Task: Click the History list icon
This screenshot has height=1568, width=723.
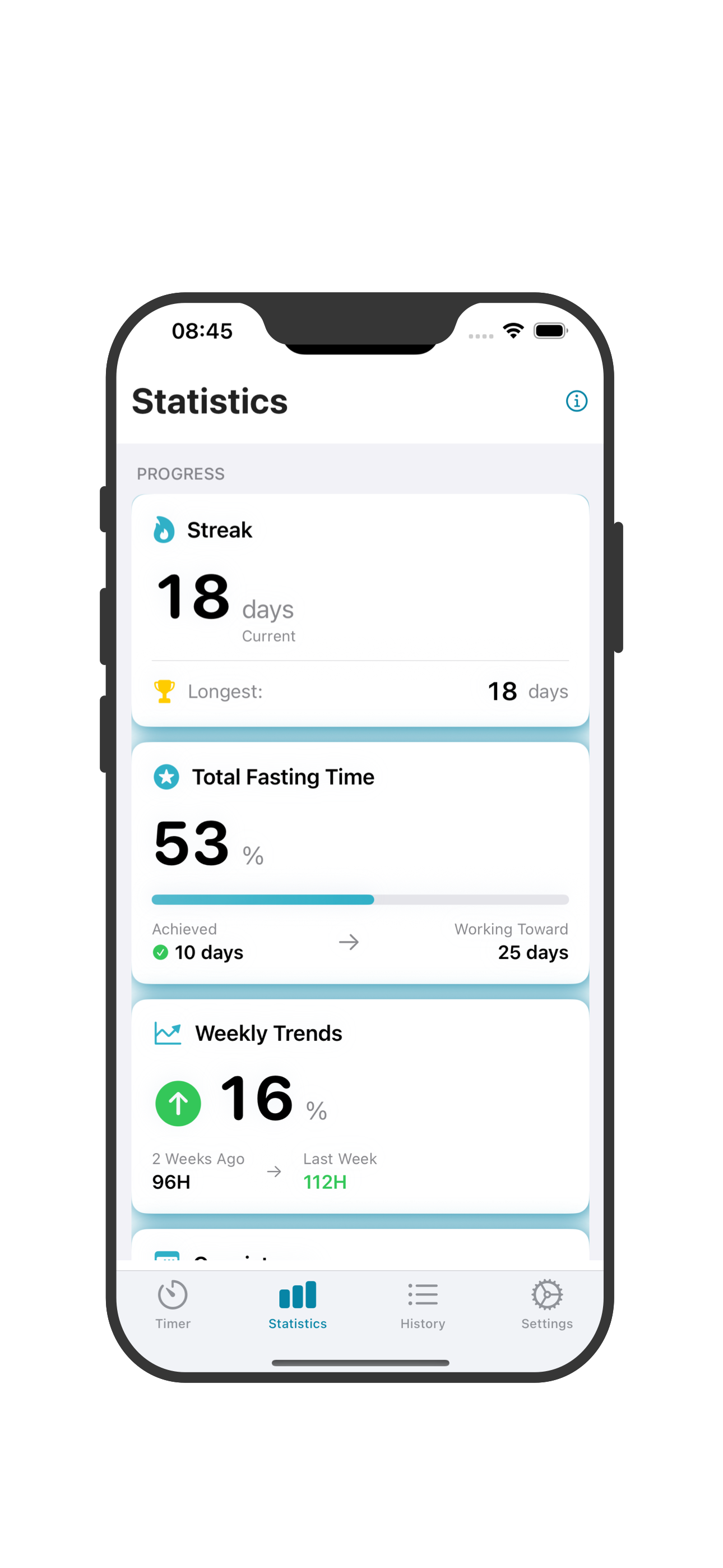Action: tap(423, 1294)
